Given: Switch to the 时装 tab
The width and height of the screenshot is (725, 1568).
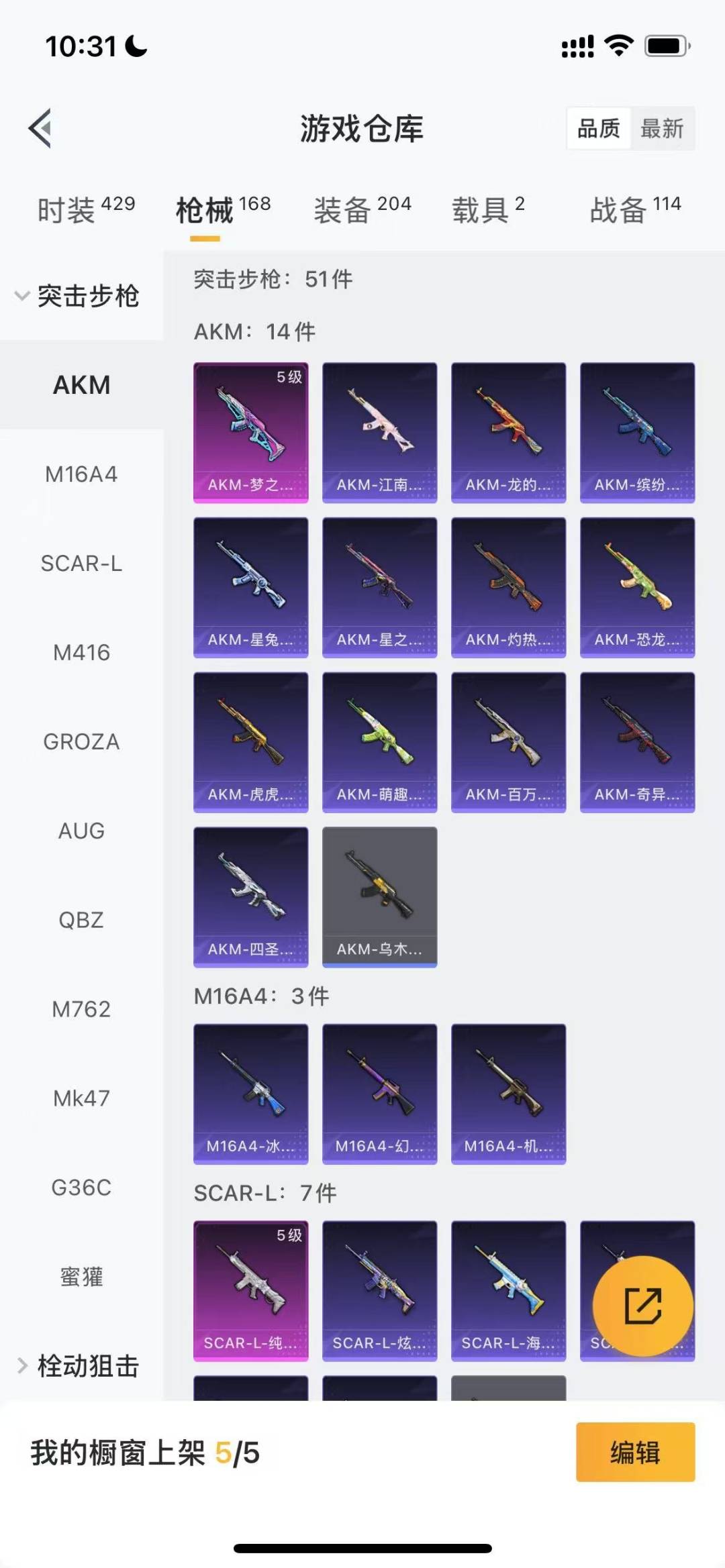Looking at the screenshot, I should coord(86,209).
